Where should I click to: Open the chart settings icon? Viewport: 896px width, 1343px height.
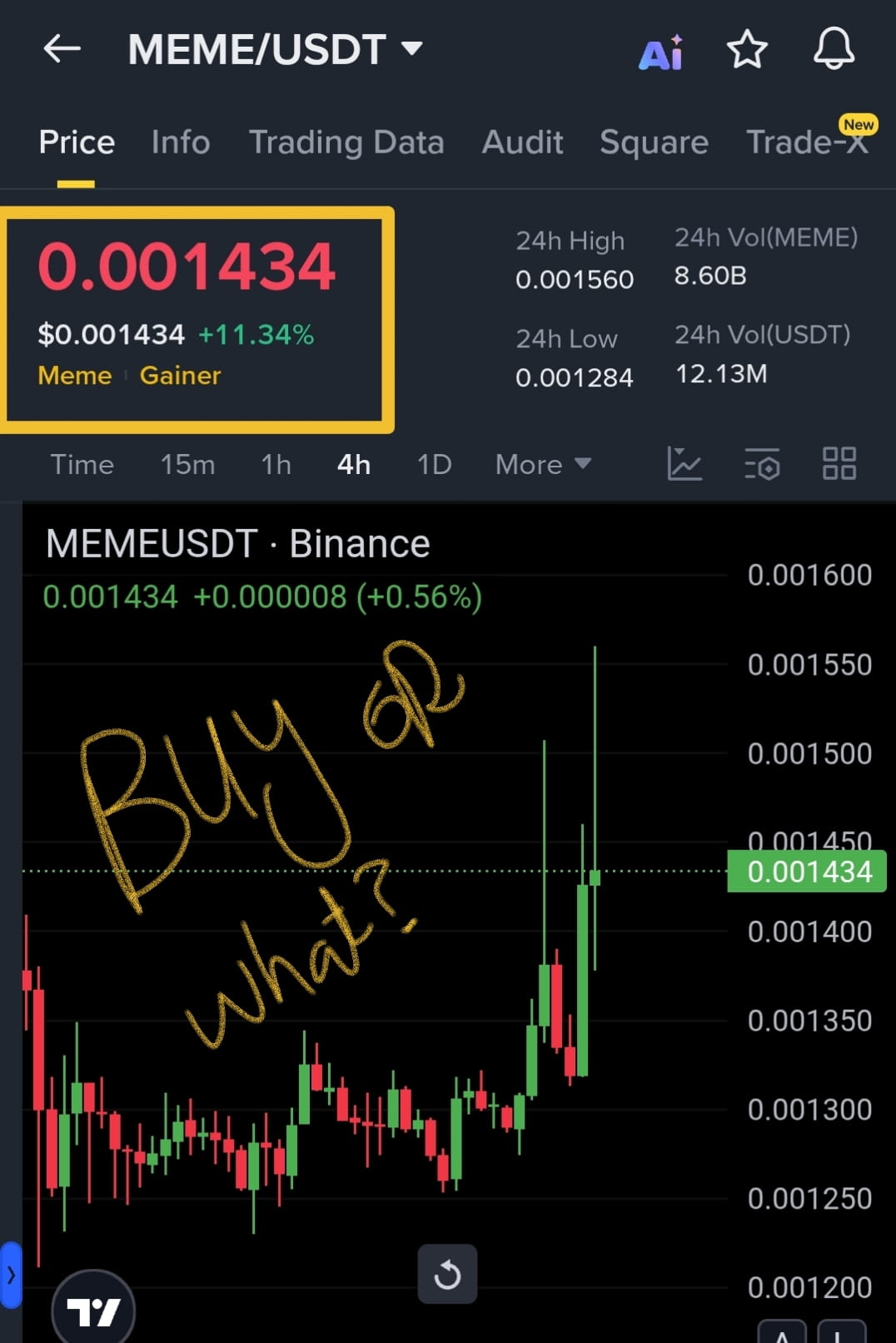click(762, 464)
